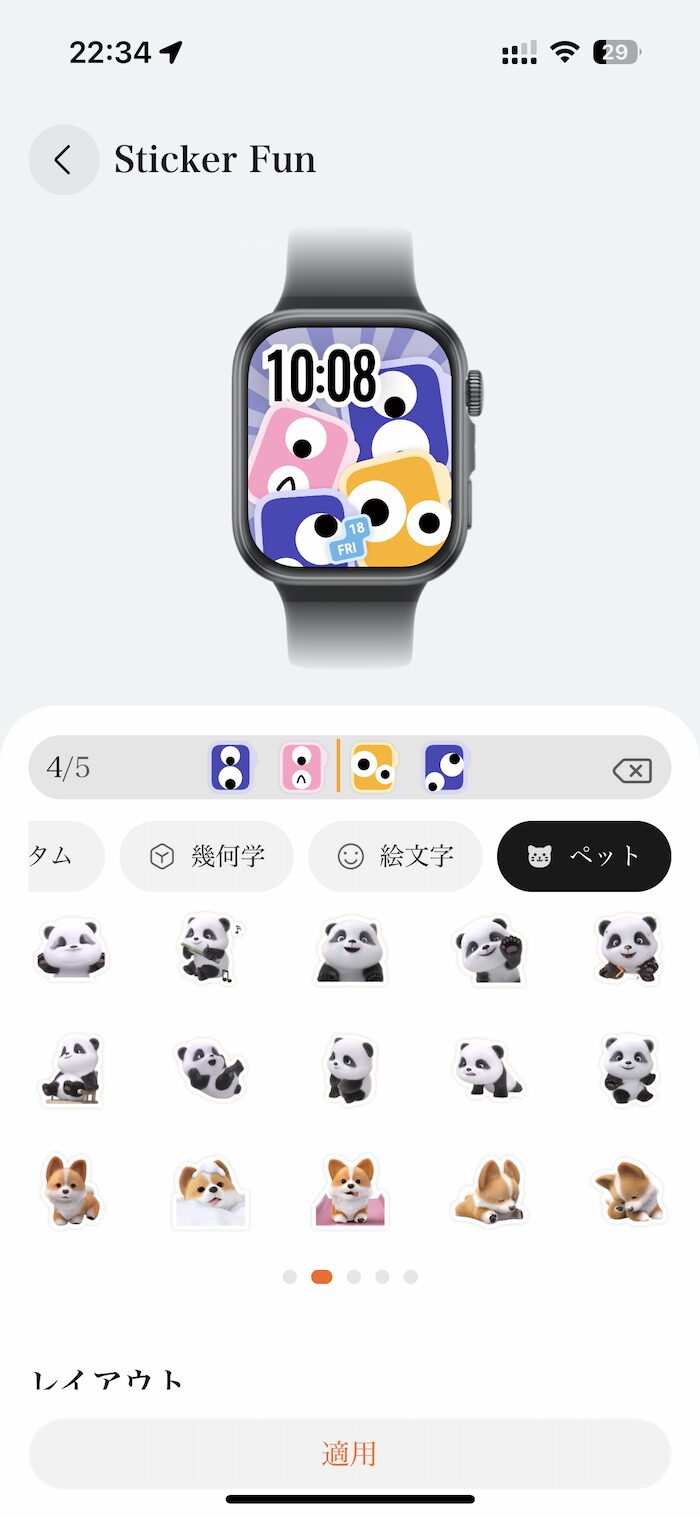Add the sleeping corgi lying flat sticker

click(x=489, y=1190)
